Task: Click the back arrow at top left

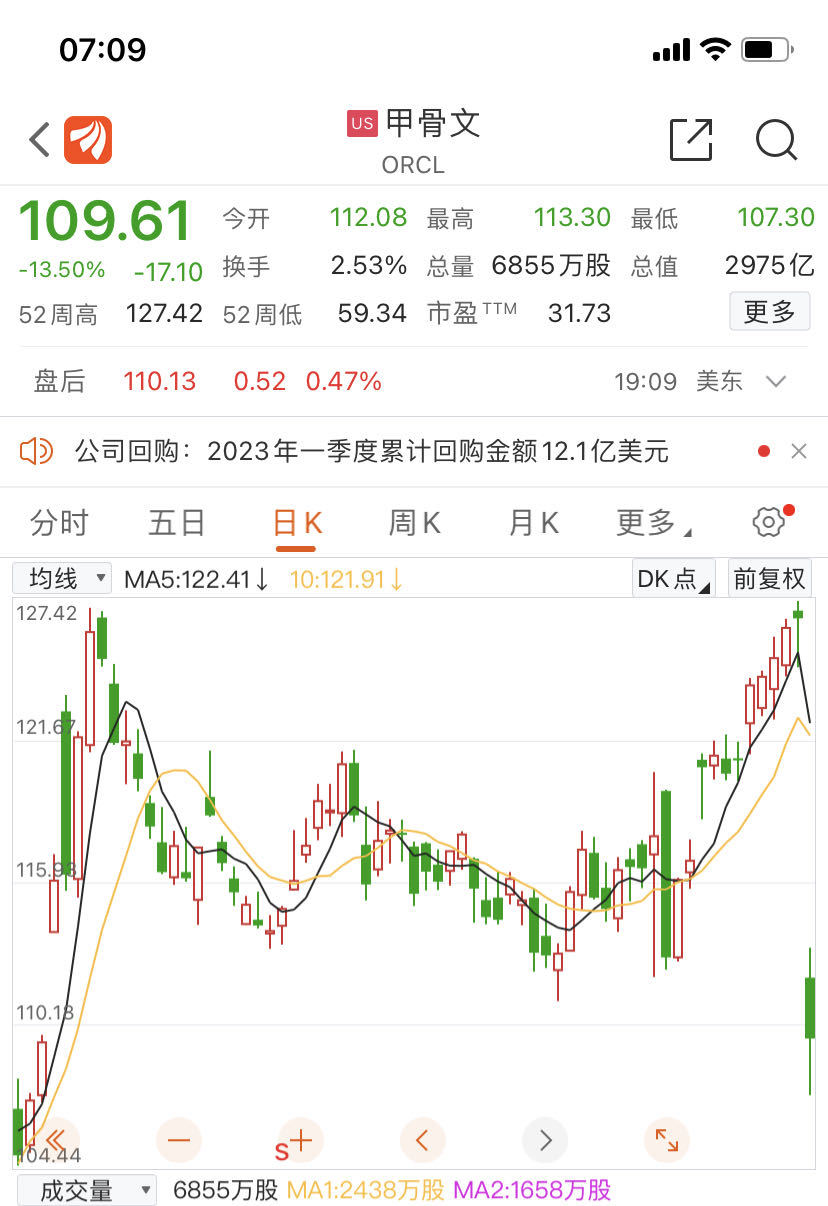Action: 37,140
